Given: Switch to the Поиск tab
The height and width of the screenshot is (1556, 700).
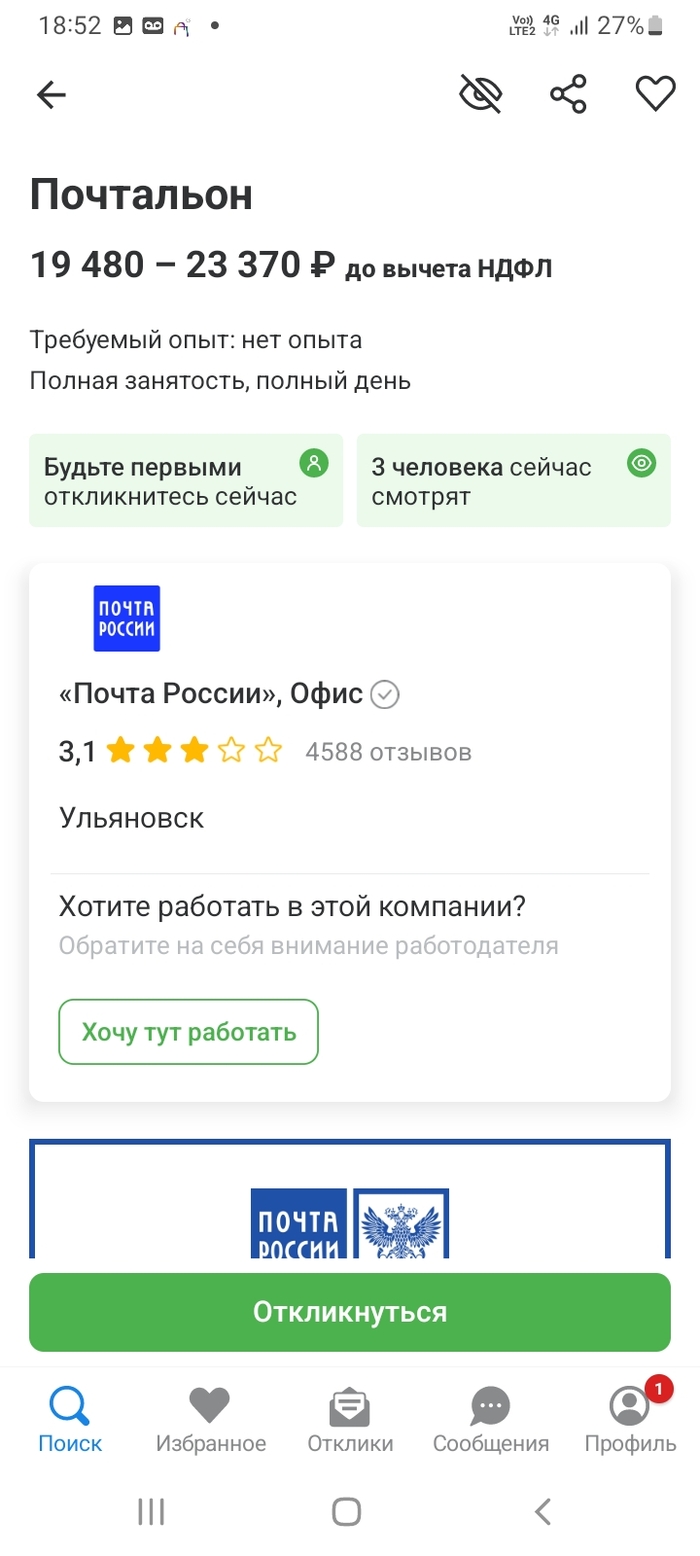Looking at the screenshot, I should coord(70,1421).
